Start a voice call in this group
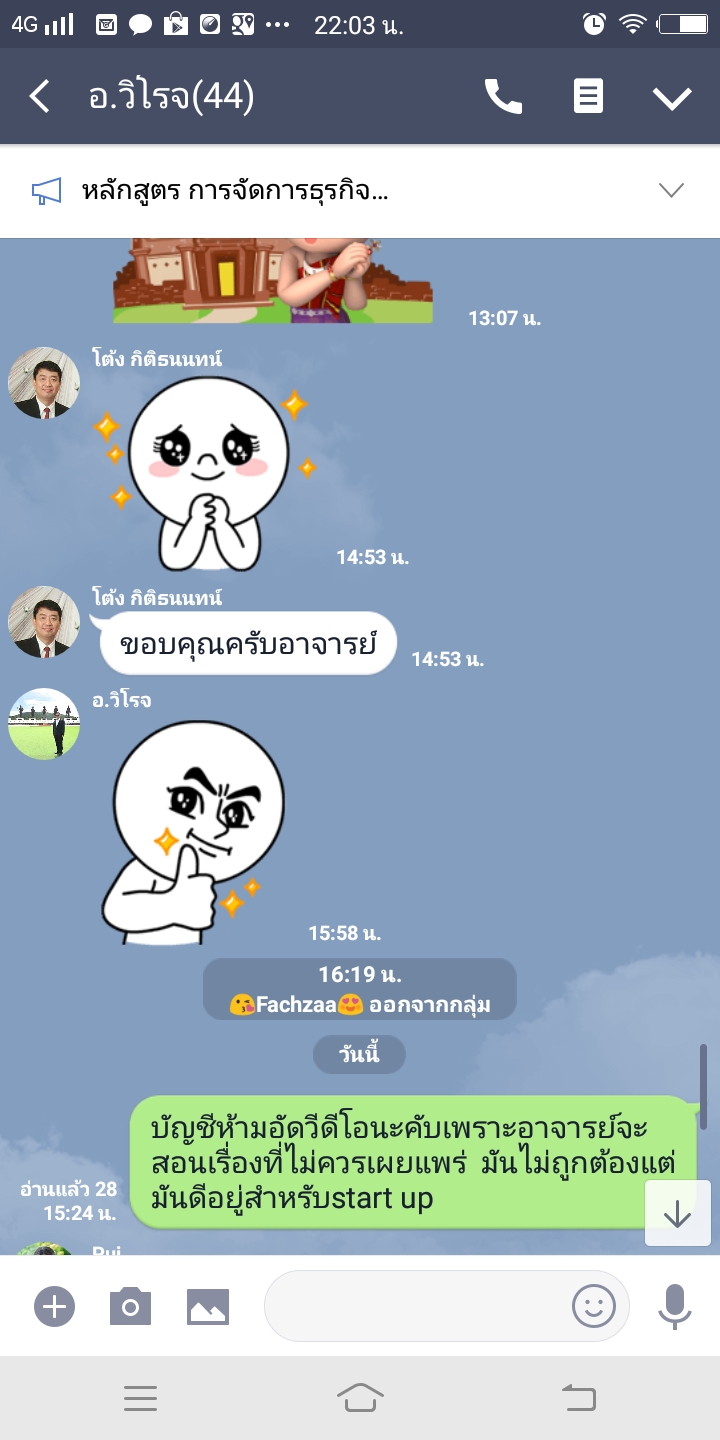The width and height of the screenshot is (720, 1440). point(503,97)
